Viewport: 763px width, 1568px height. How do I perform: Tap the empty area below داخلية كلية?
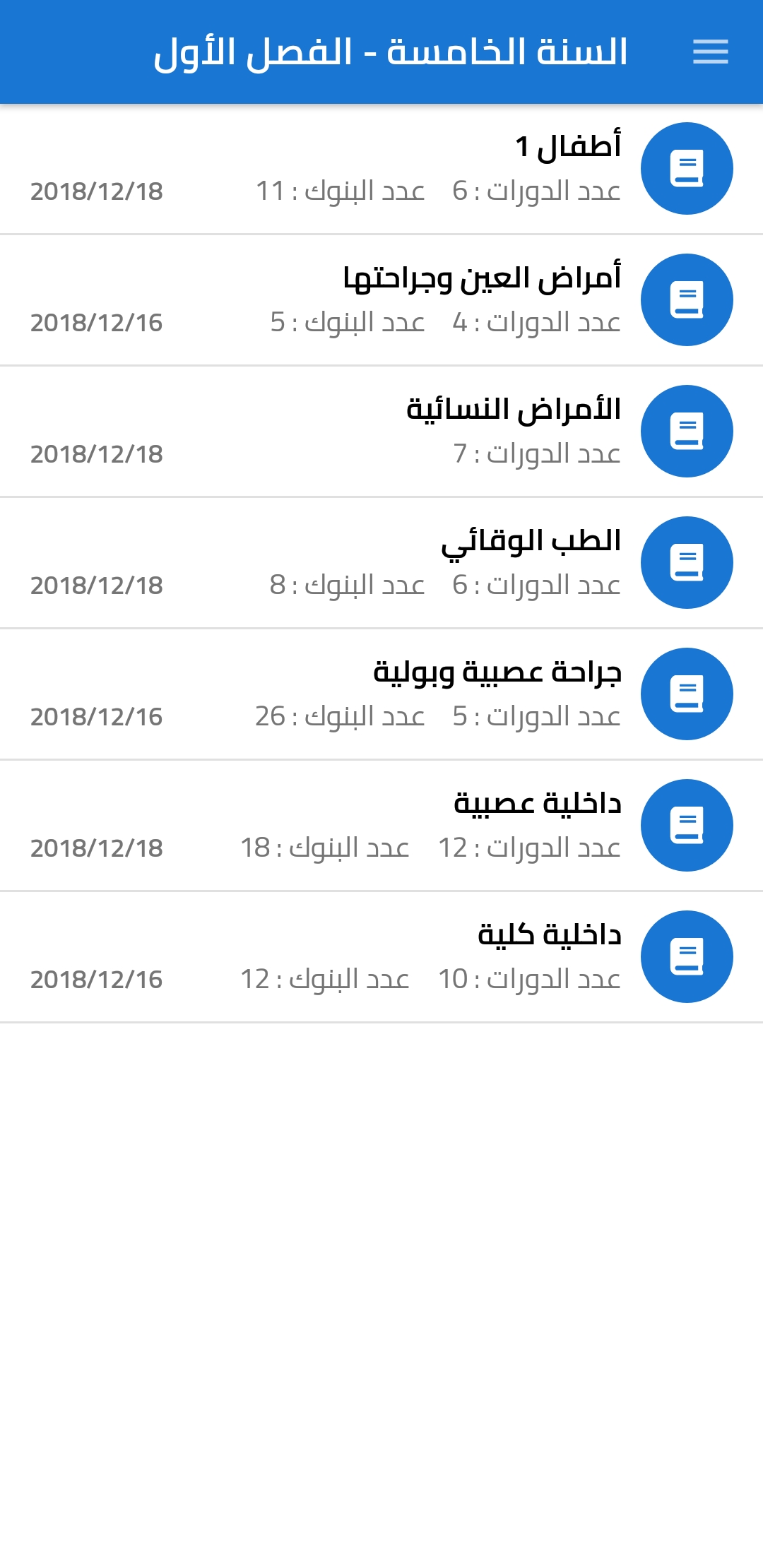[381, 1201]
